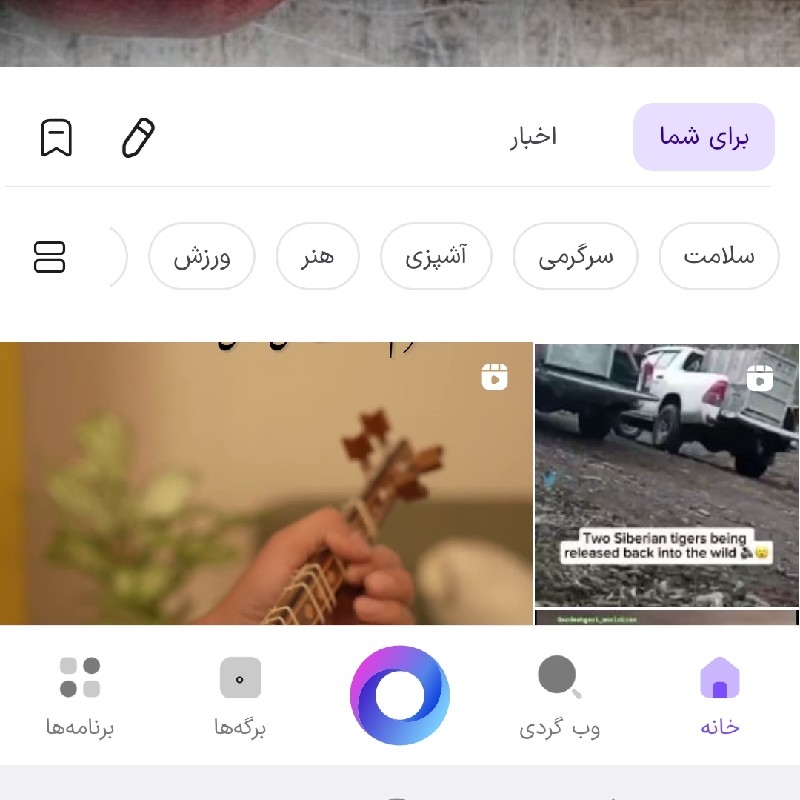Choose the هنر category chip
This screenshot has width=800, height=800.
pos(318,256)
